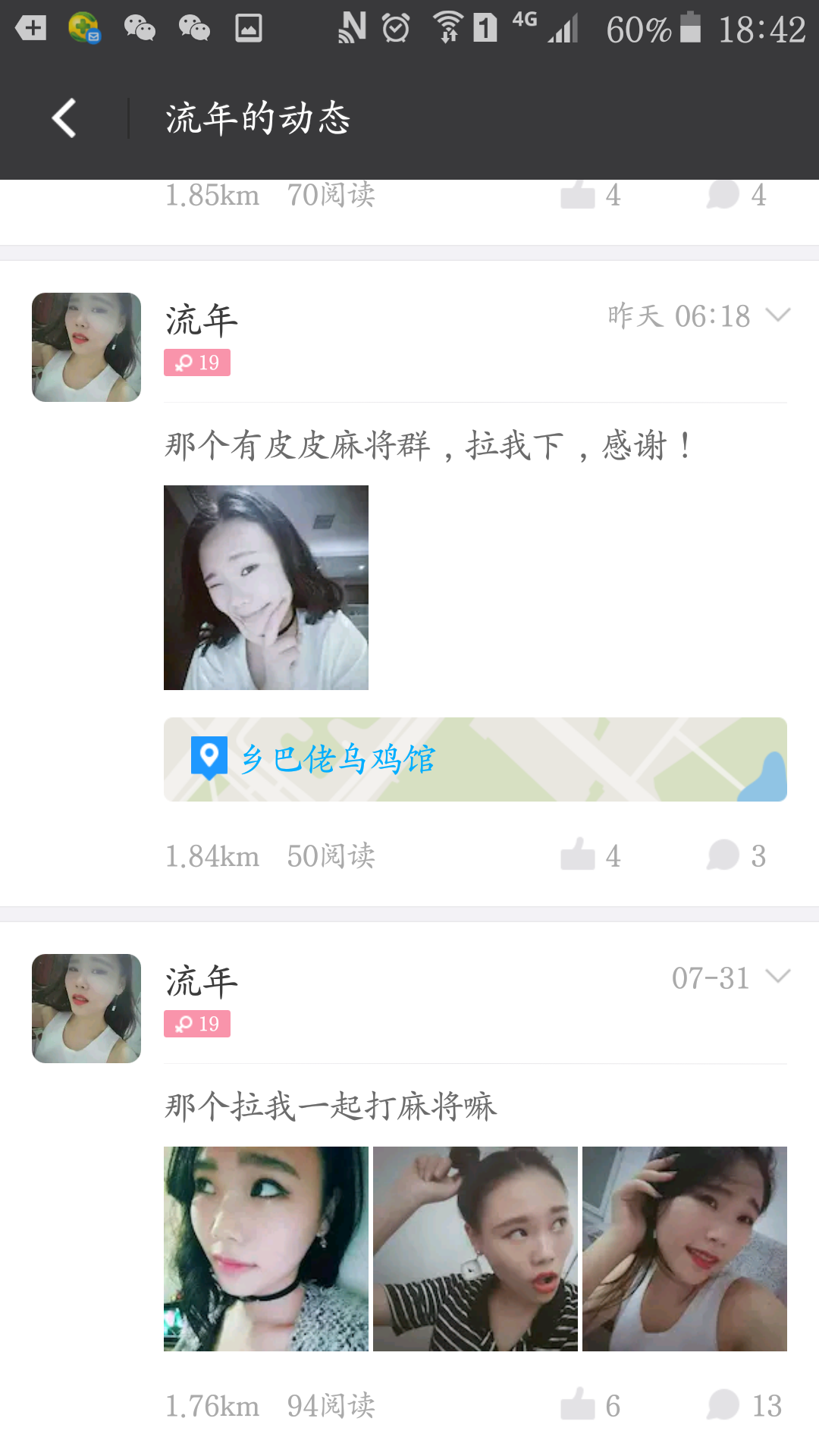Image resolution: width=819 pixels, height=1456 pixels.
Task: Open 流年's avatar on the 07-31 post
Action: coord(86,1009)
